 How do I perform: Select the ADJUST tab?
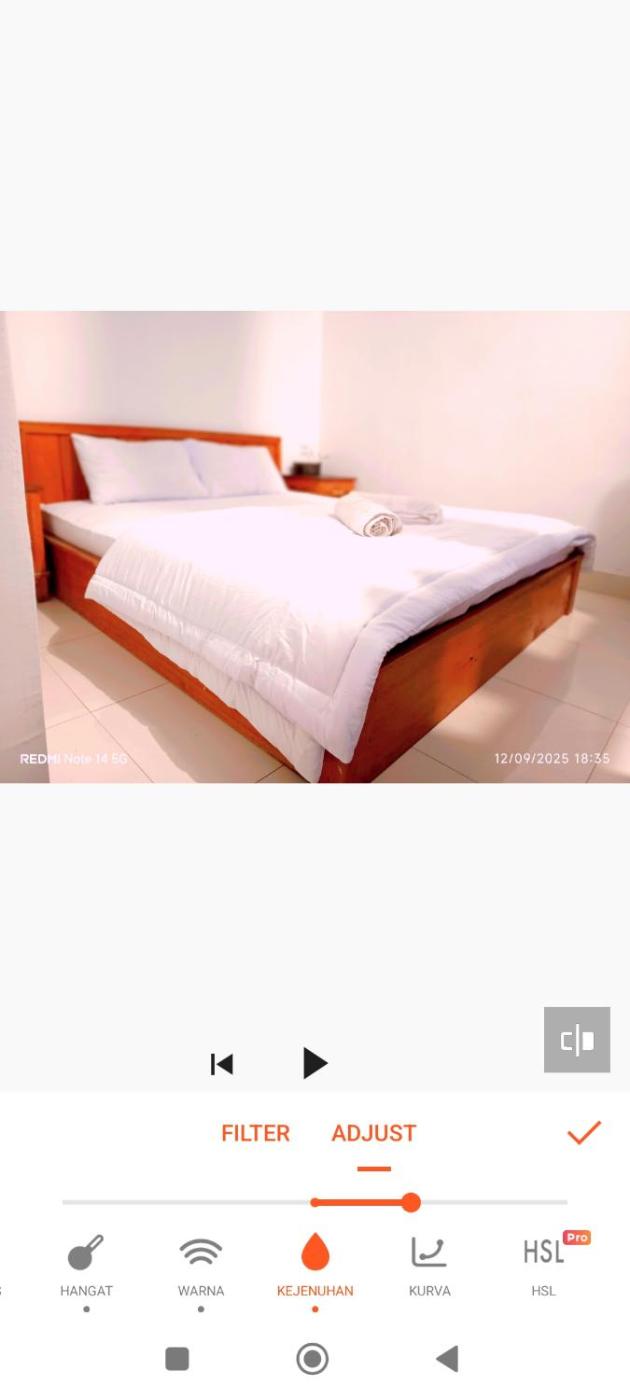coord(374,1133)
